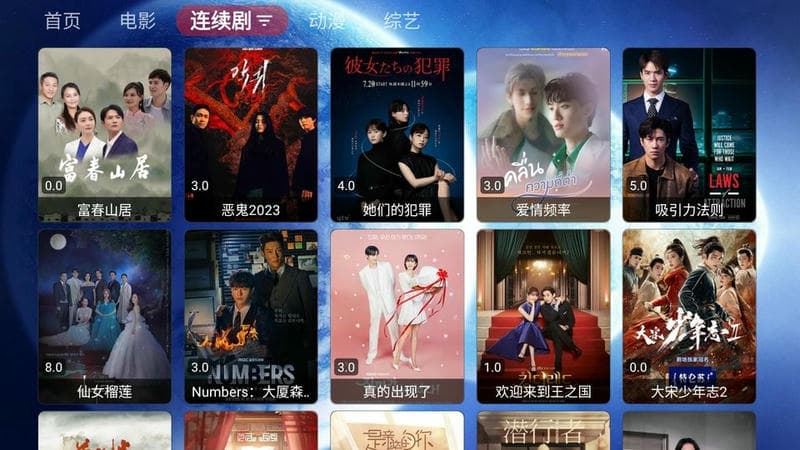Open 爱情频率 series card
This screenshot has height=450, width=800.
point(543,134)
